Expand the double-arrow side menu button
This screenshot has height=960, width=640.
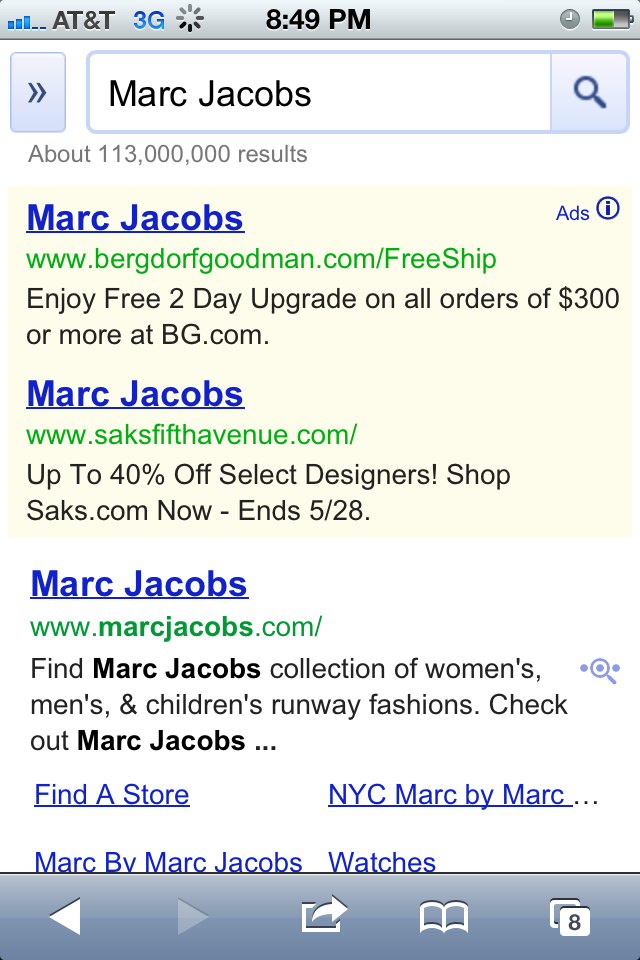click(x=38, y=93)
